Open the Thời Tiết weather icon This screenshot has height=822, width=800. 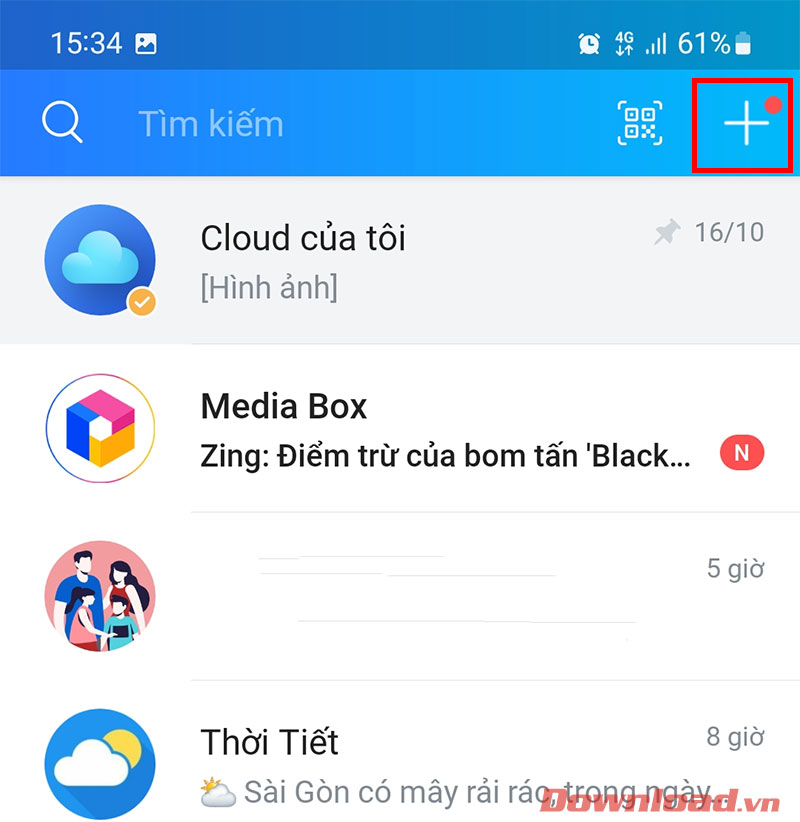tap(100, 763)
